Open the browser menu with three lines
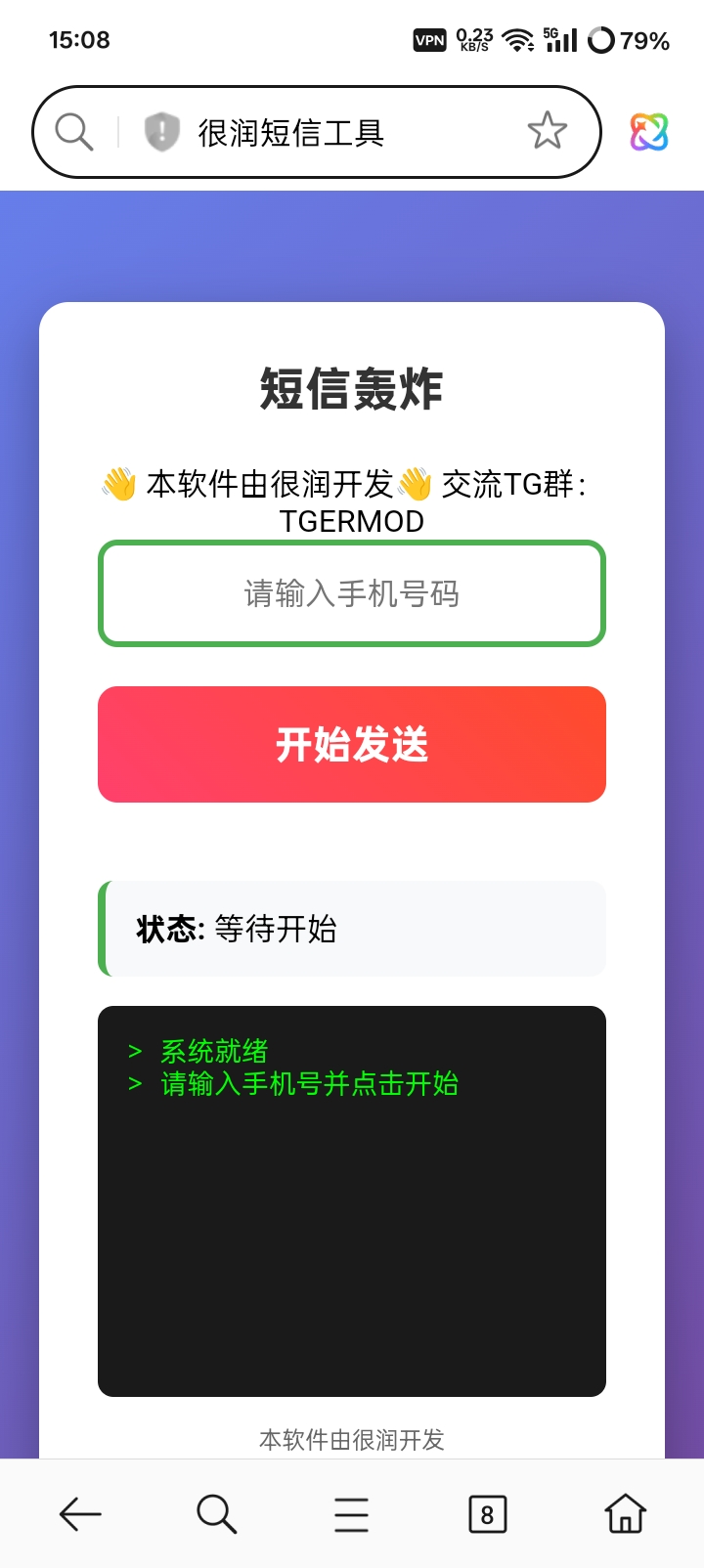The image size is (704, 1568). [x=352, y=1514]
